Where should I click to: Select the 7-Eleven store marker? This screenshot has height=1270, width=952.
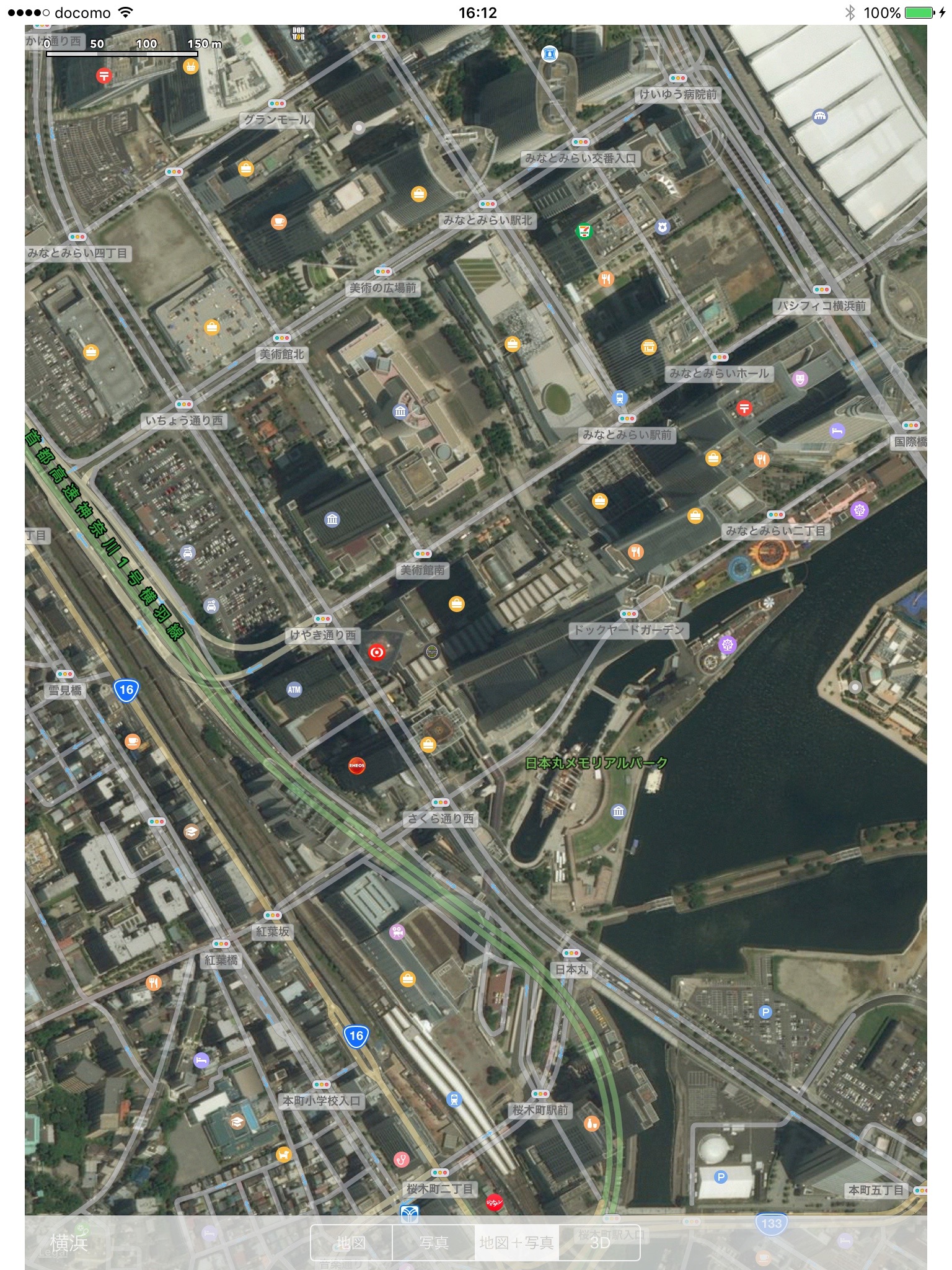[584, 231]
